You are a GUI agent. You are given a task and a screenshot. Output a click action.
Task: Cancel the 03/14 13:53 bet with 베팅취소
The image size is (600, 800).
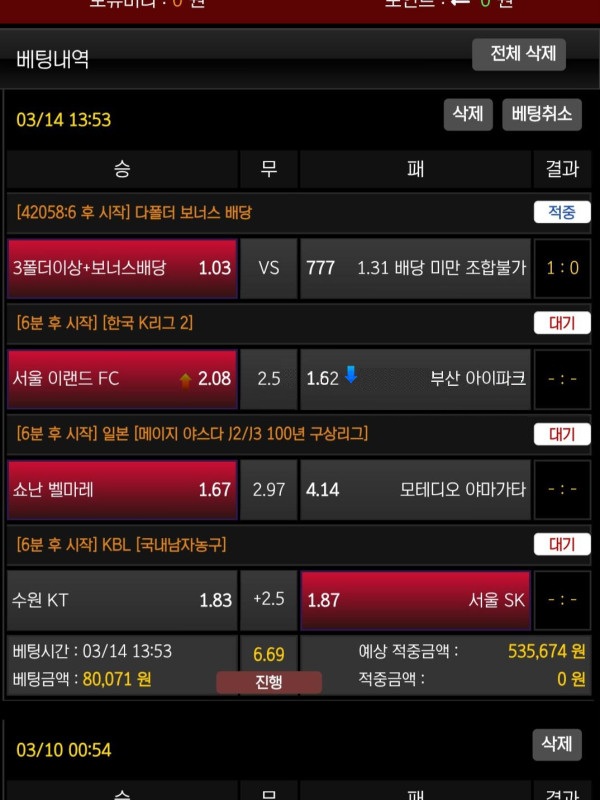[x=541, y=114]
